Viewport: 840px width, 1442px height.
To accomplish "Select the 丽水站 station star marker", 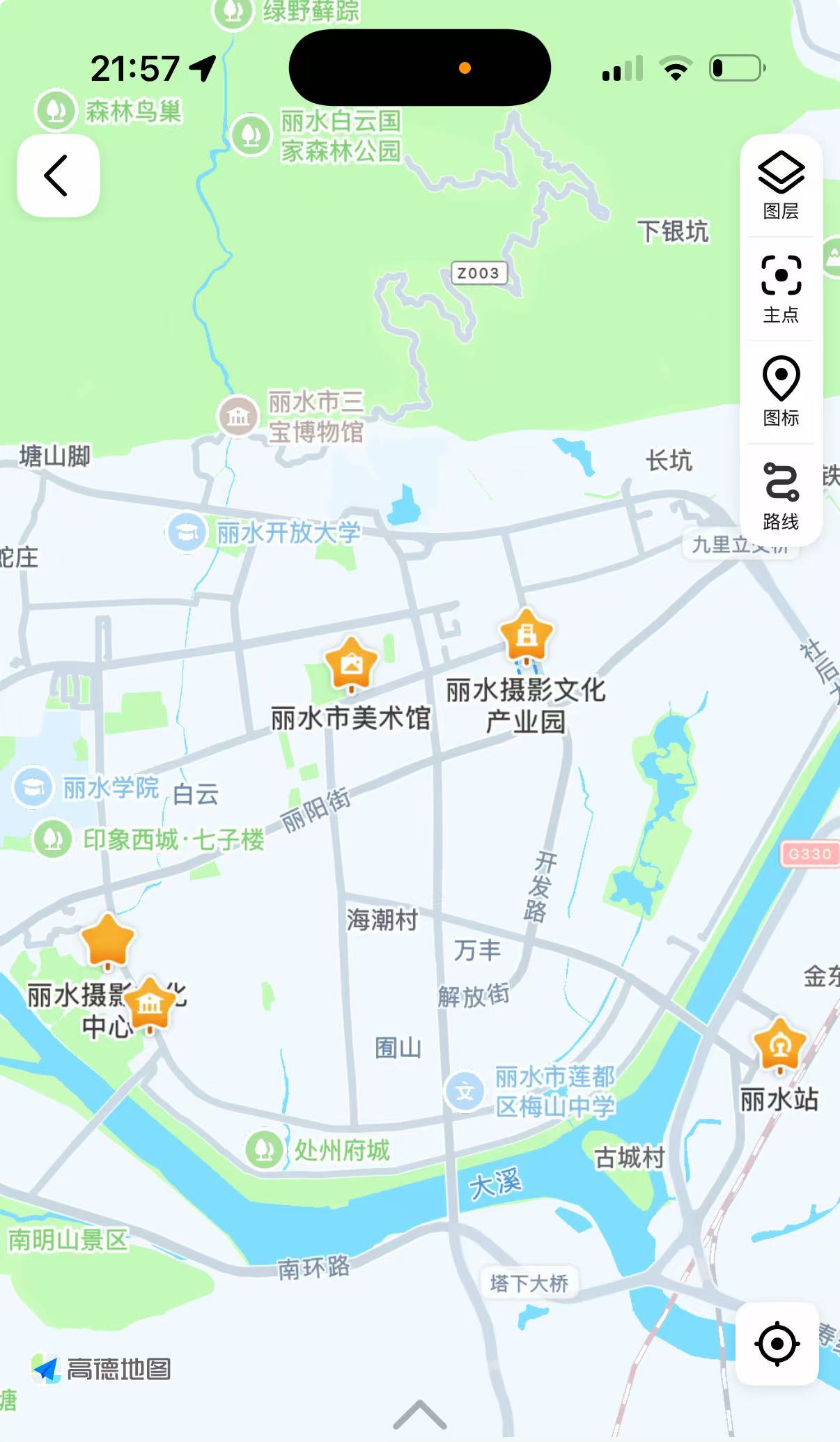I will pos(779,1045).
